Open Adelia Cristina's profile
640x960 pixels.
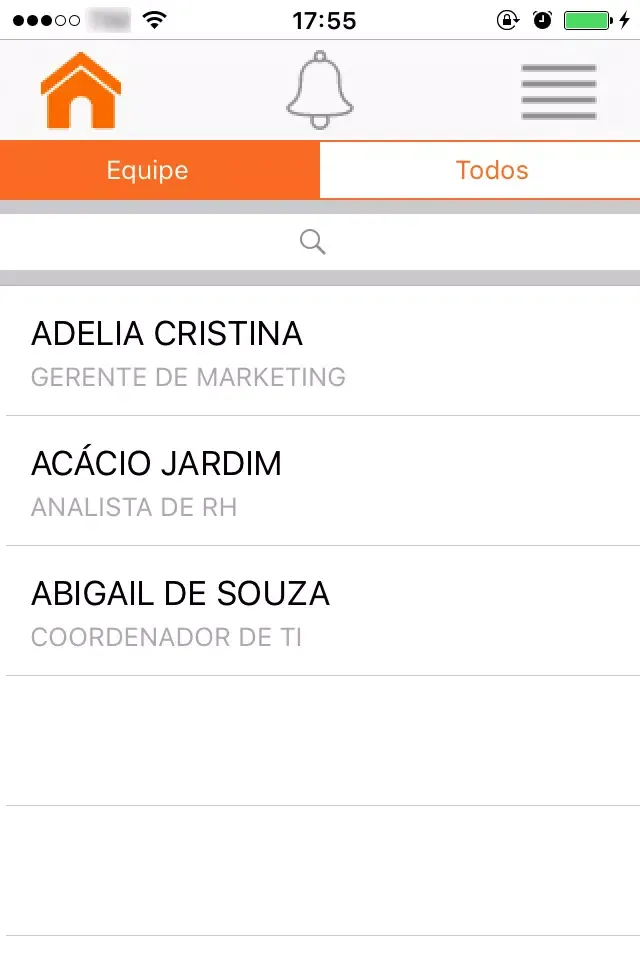coord(320,351)
